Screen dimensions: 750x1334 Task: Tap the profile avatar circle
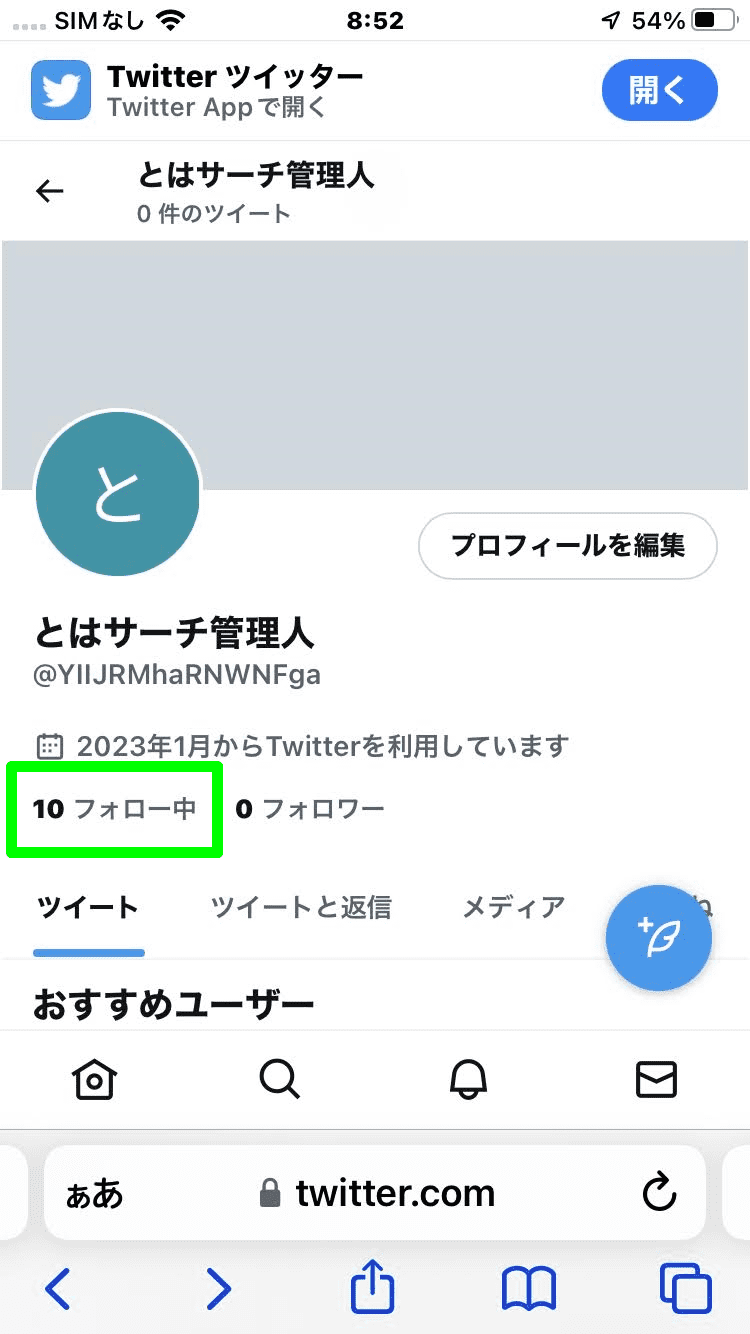tap(118, 493)
